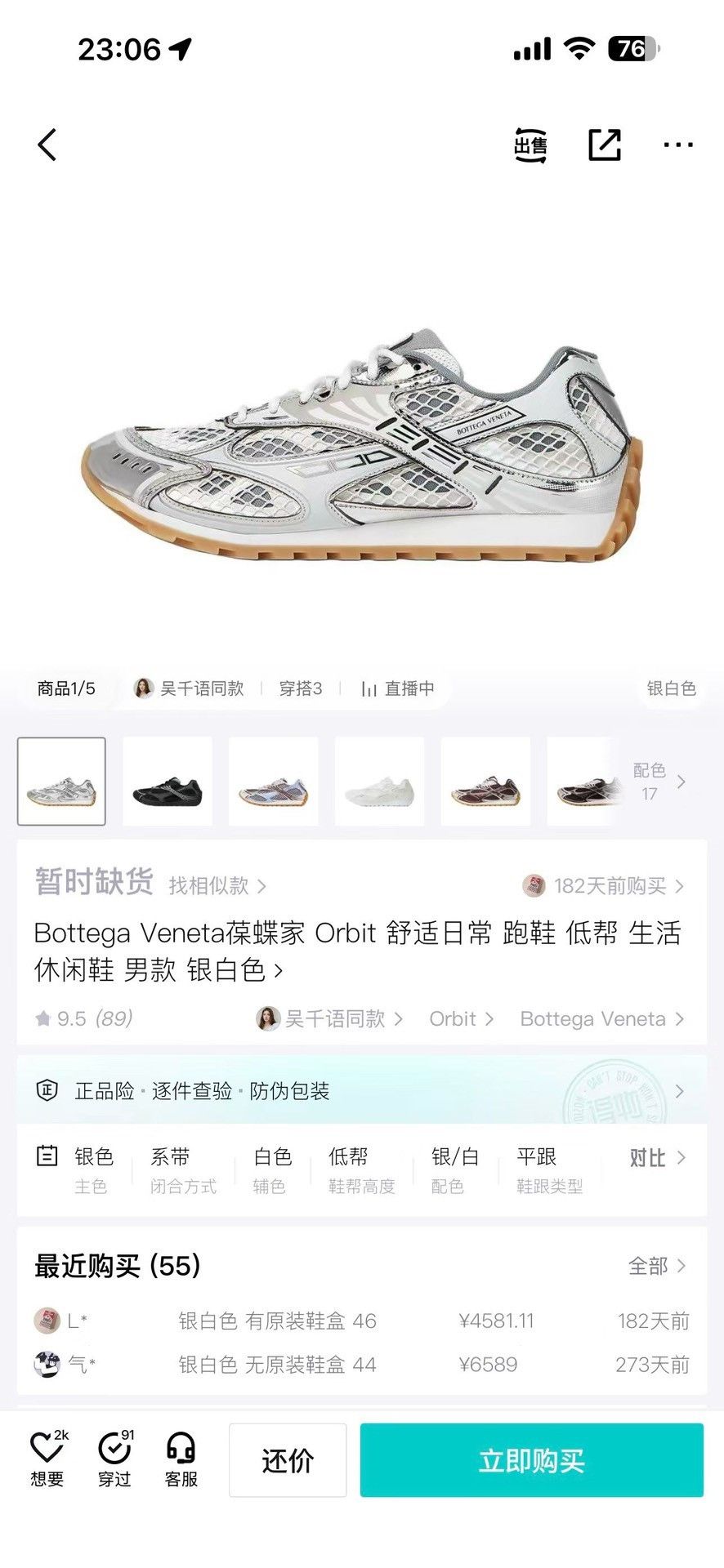This screenshot has width=724, height=1568.
Task: View 全部 recent purchases
Action: click(658, 1266)
